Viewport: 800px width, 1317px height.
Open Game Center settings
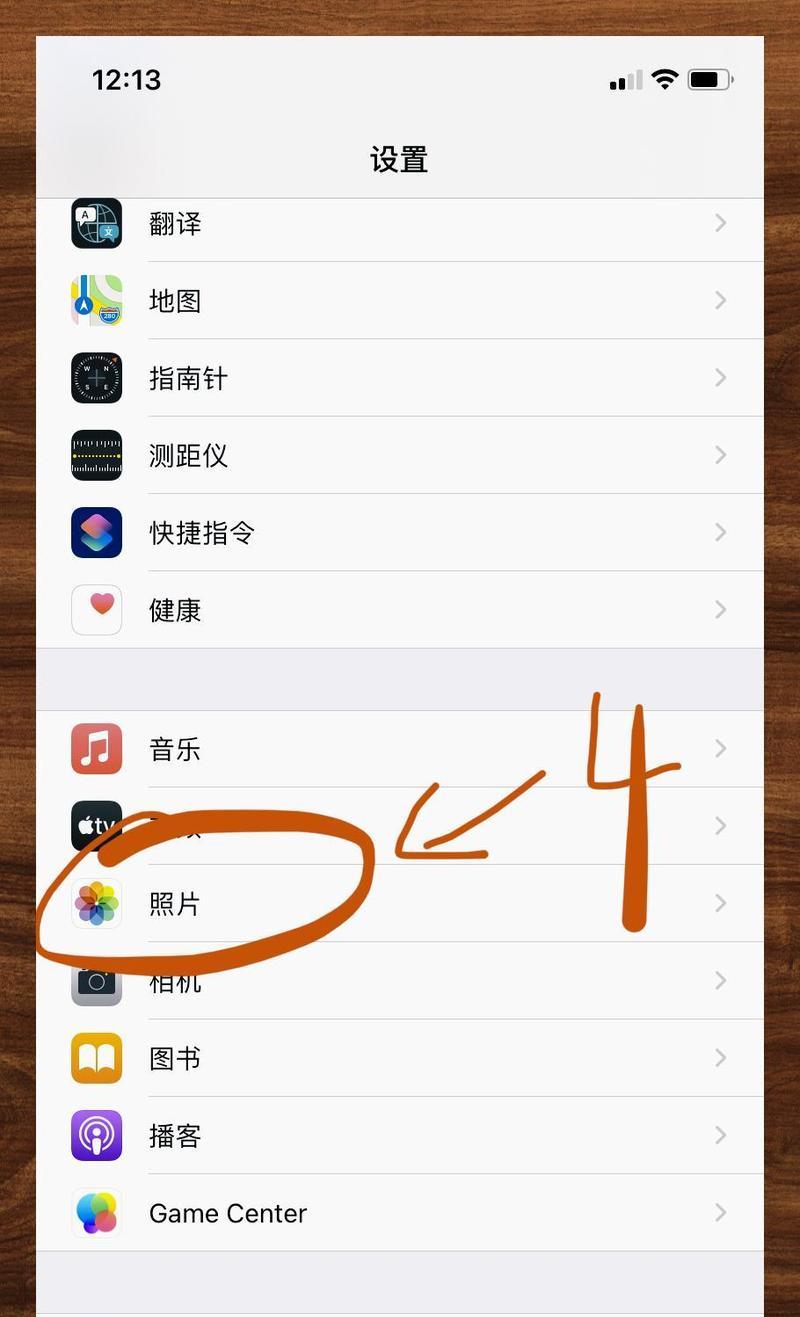[x=400, y=1213]
